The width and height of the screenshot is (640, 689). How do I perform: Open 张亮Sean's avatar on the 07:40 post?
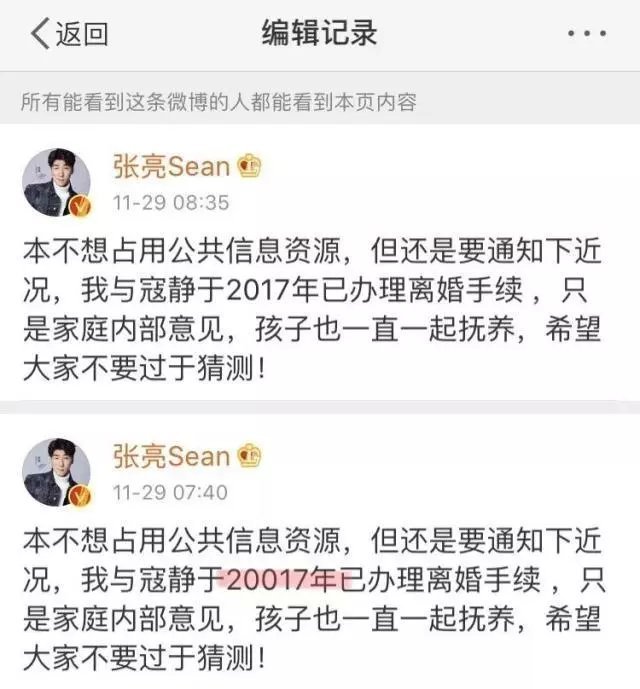pos(57,471)
